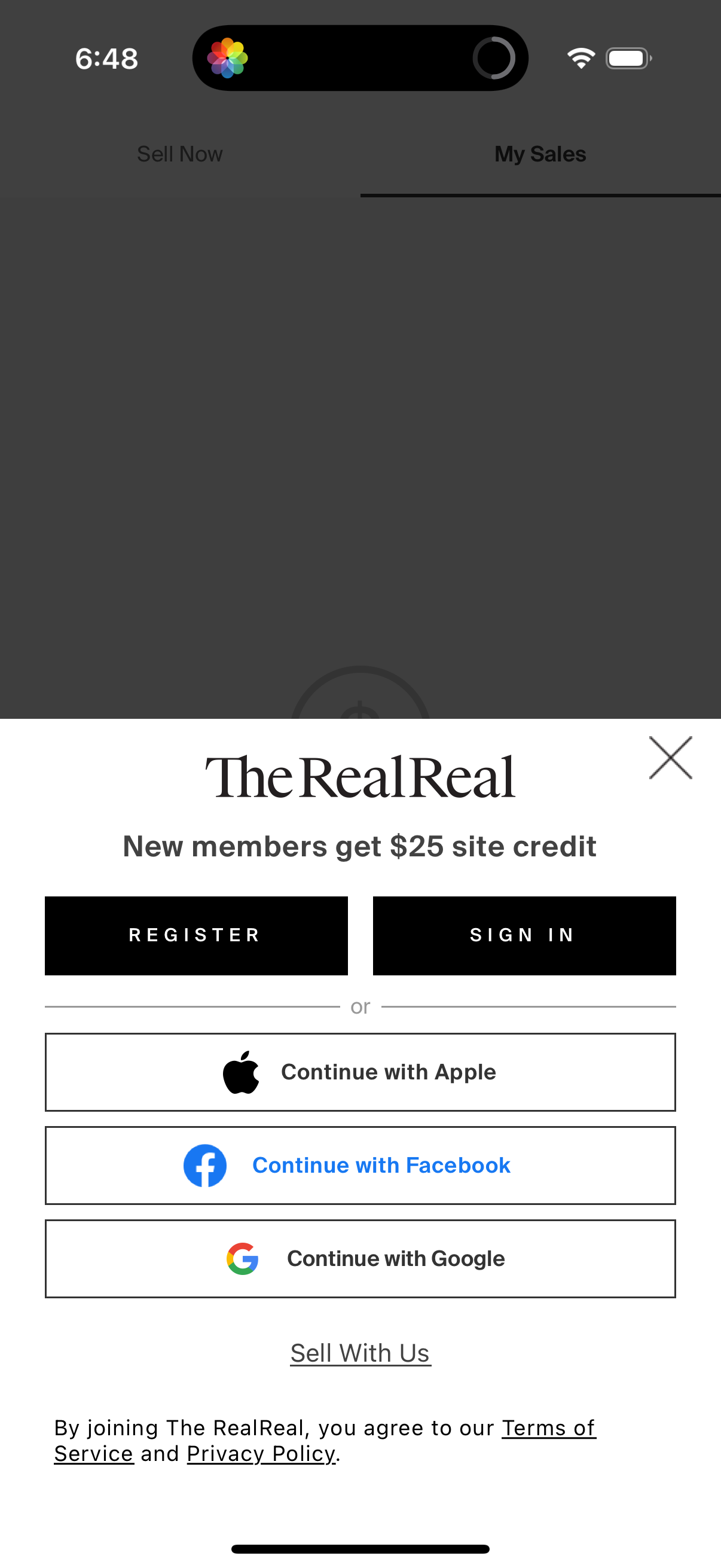The height and width of the screenshot is (1568, 721).
Task: Open Photos app from the Dynamic Island
Action: point(228,57)
